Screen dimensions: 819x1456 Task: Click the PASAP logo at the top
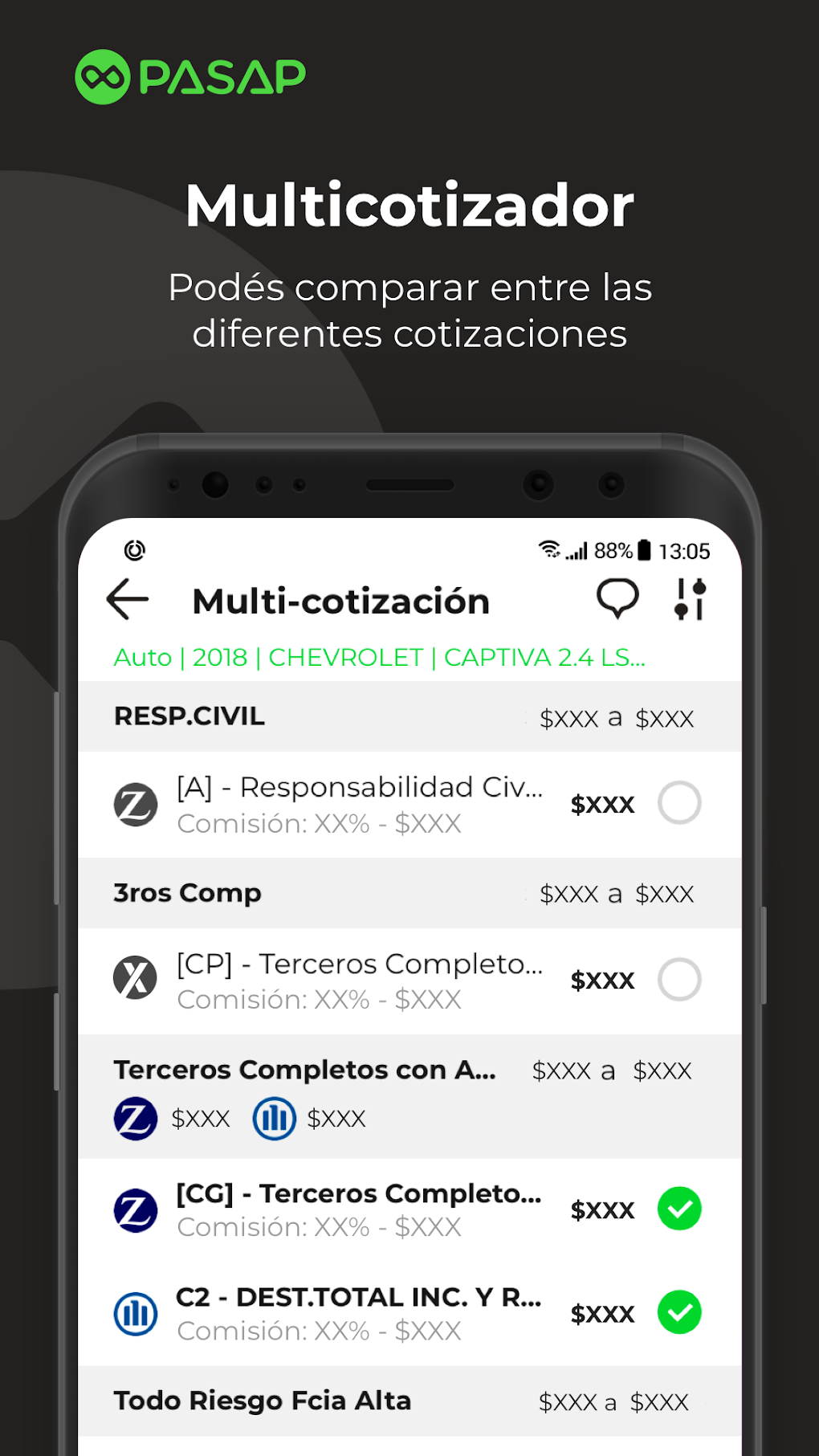point(191,77)
